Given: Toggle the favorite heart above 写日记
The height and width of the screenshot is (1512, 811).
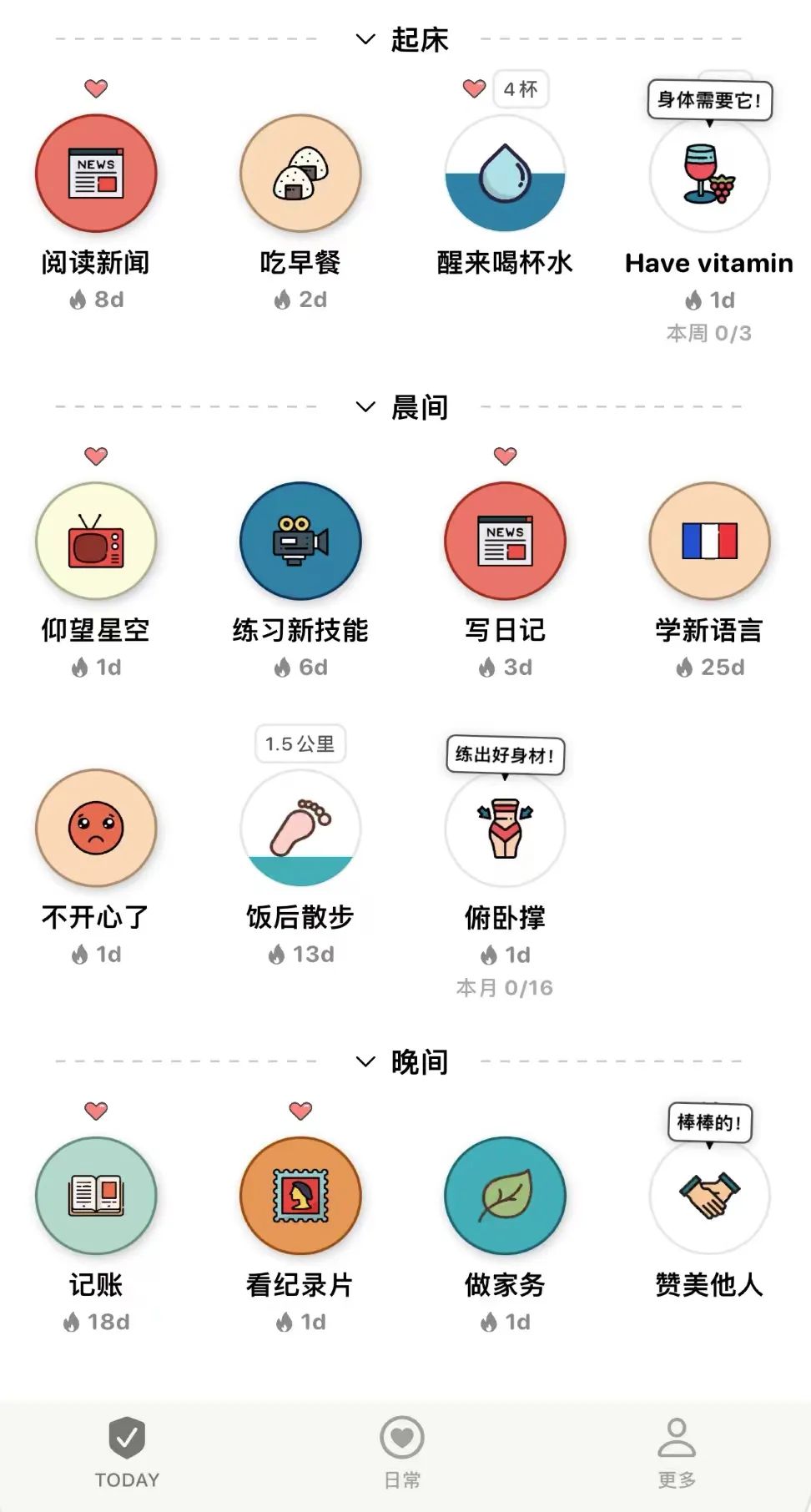Looking at the screenshot, I should [x=504, y=456].
